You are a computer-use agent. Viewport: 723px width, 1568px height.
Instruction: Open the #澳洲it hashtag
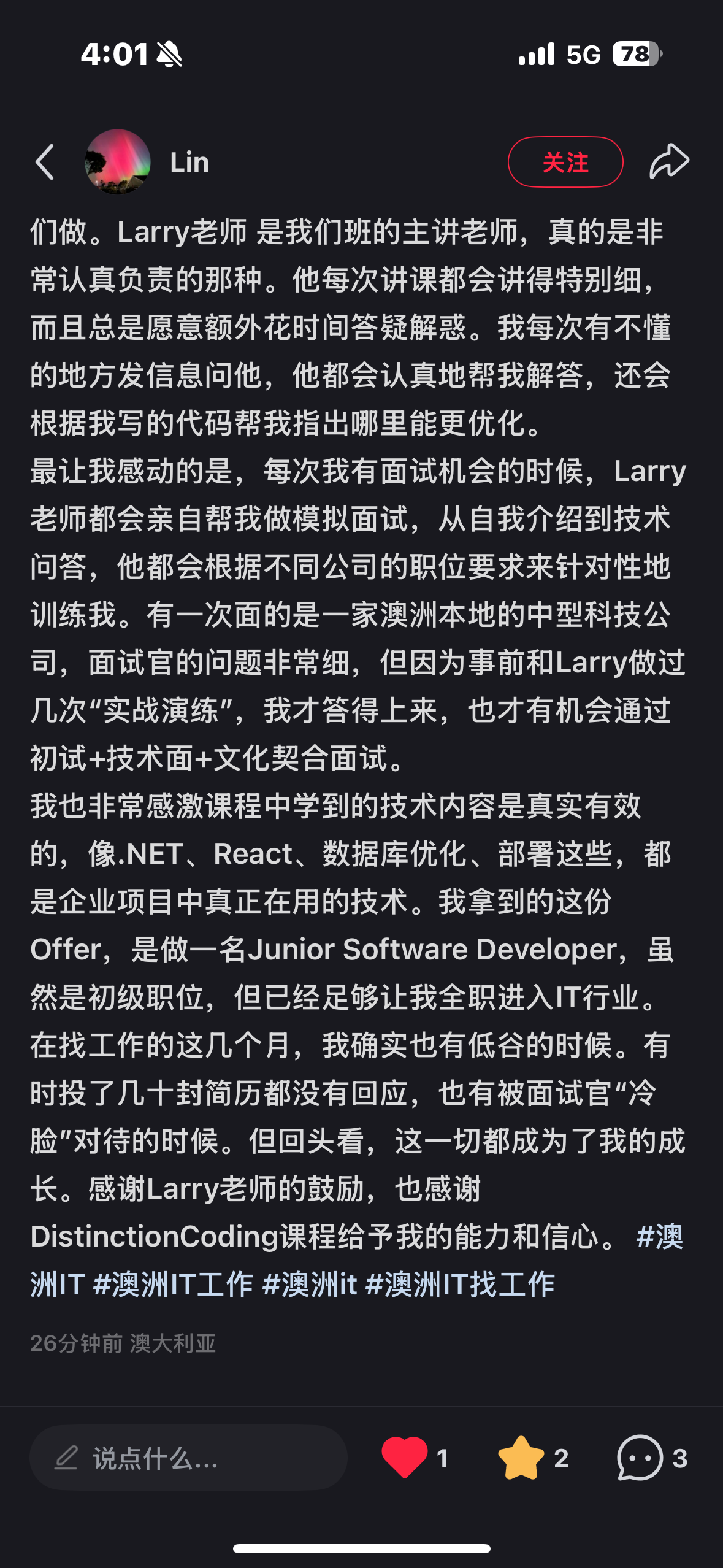pos(310,1285)
